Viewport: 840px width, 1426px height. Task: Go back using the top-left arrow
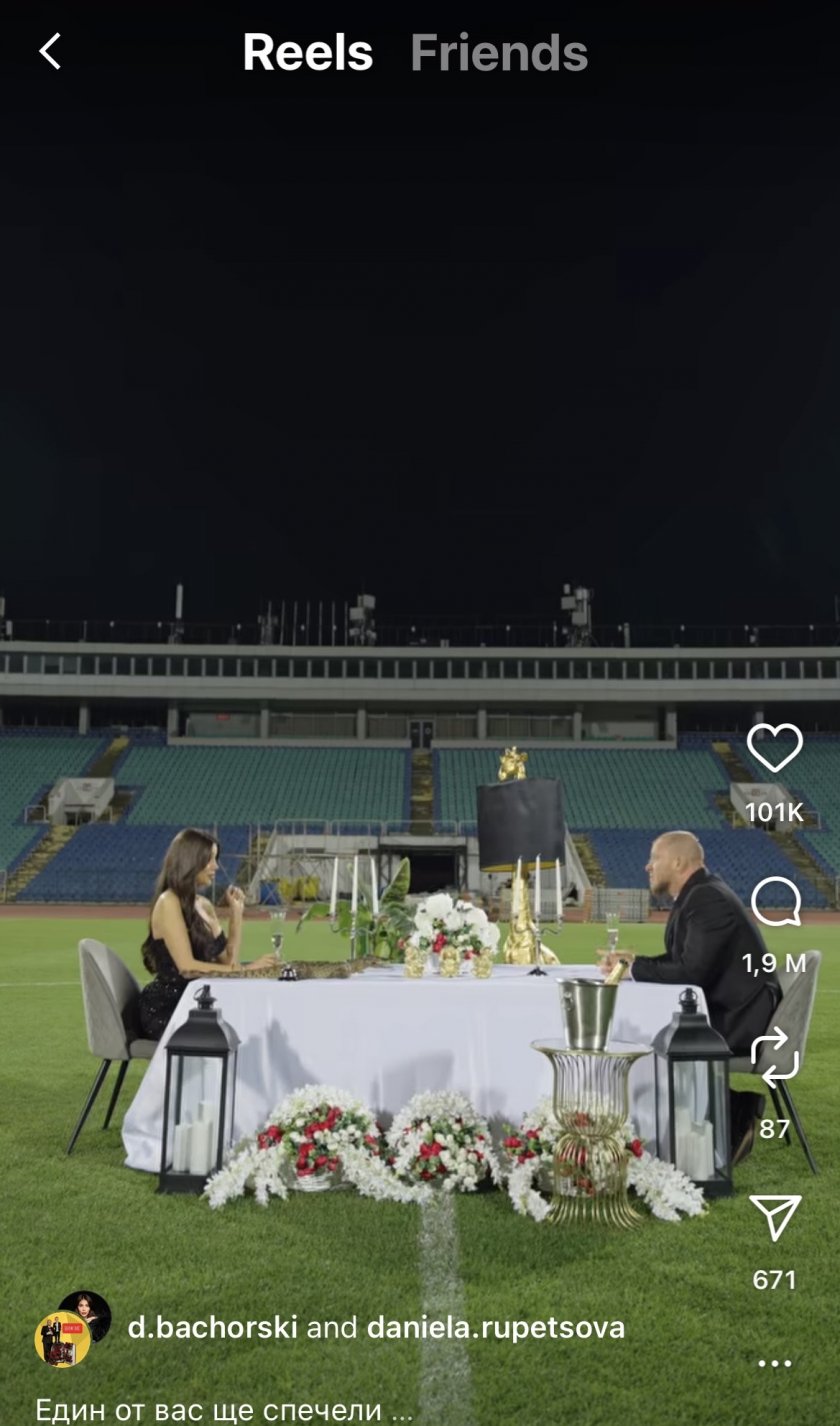[x=50, y=51]
